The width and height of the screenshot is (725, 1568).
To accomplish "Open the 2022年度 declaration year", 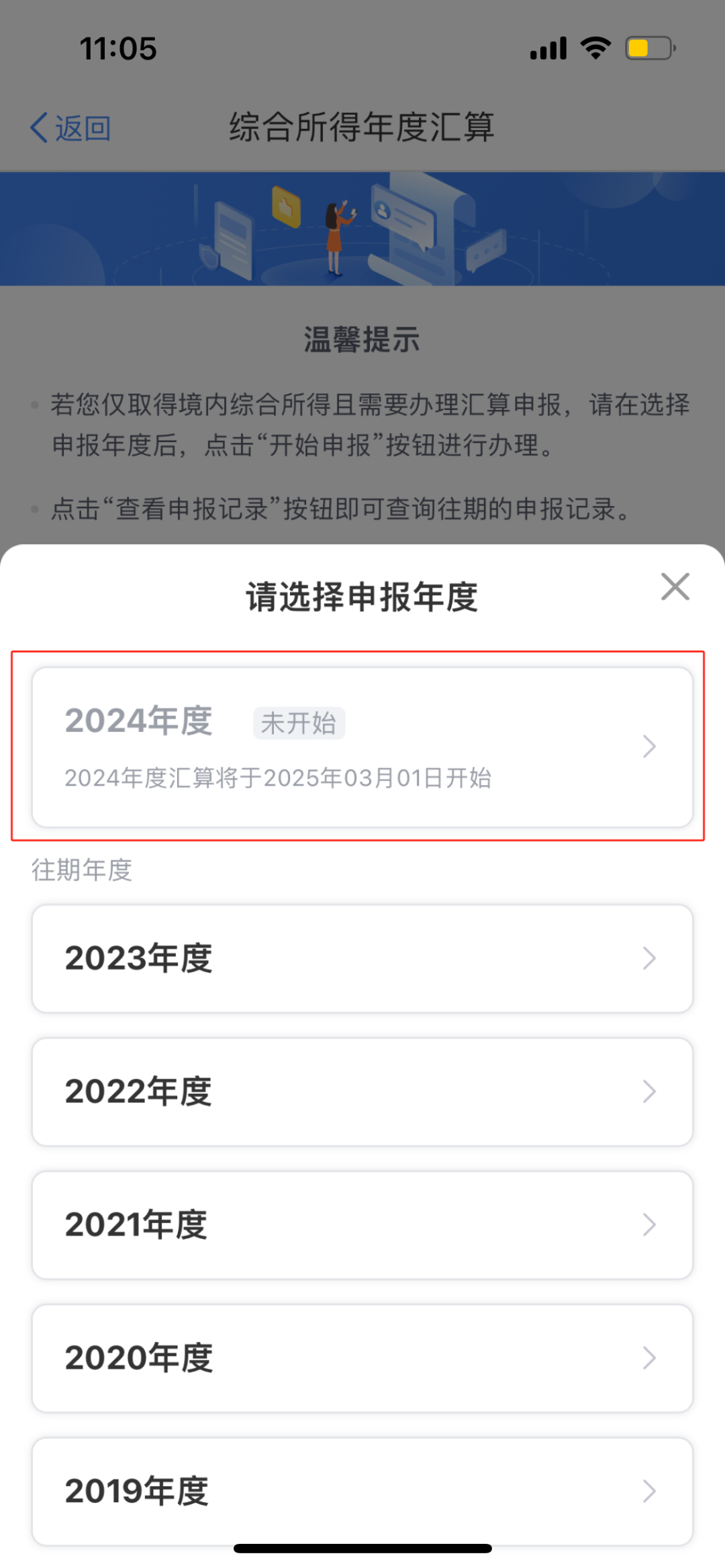I will coord(362,1092).
